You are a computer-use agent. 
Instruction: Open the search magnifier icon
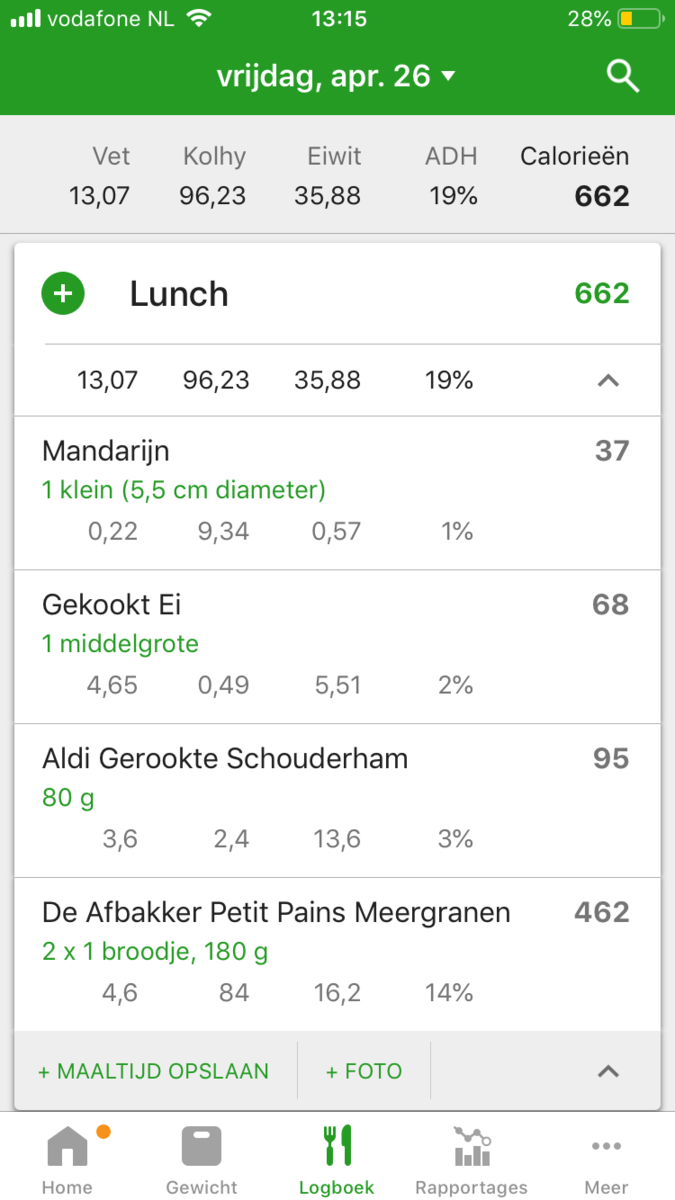(x=623, y=76)
